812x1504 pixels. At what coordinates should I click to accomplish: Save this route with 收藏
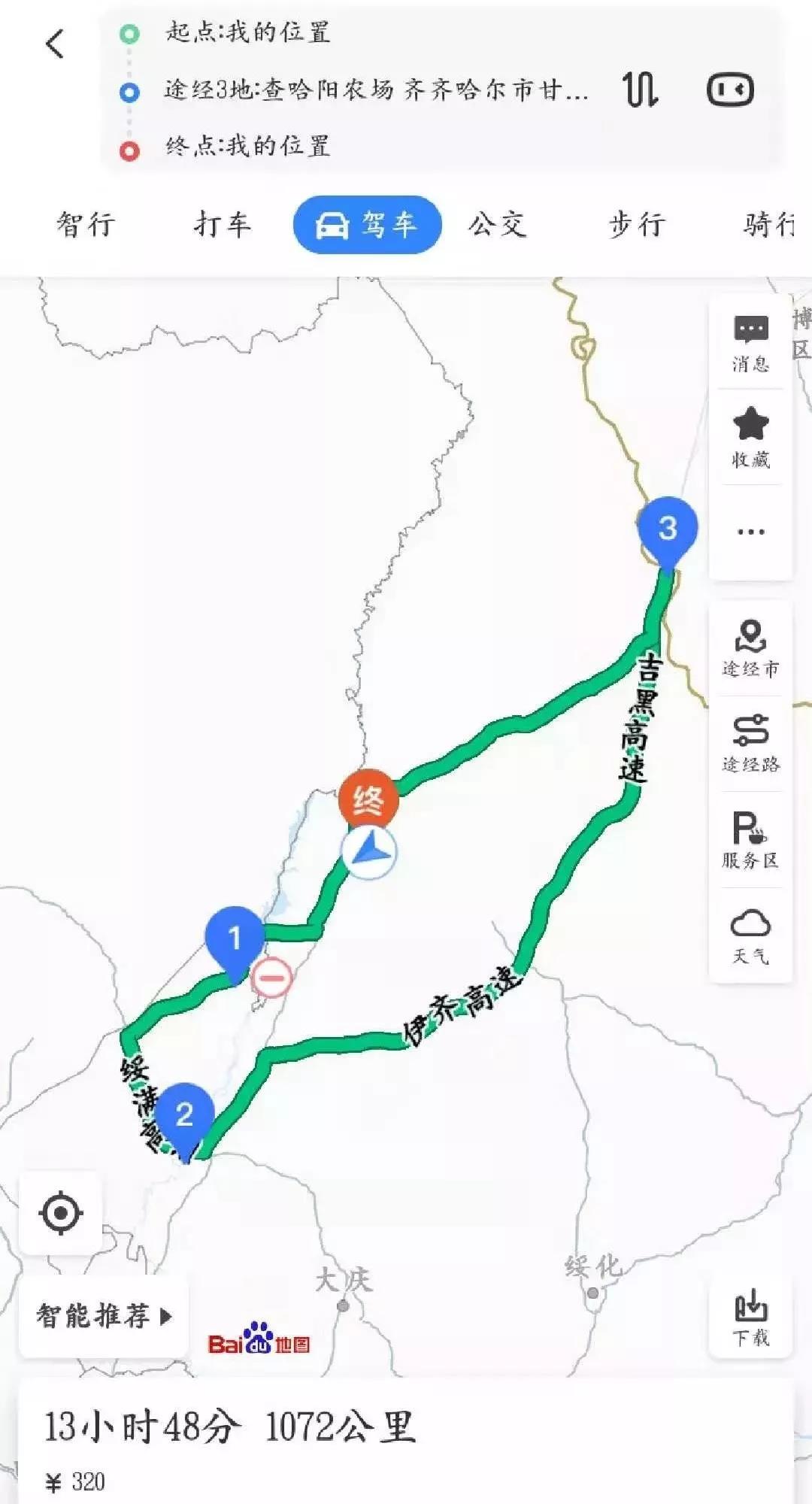click(750, 438)
